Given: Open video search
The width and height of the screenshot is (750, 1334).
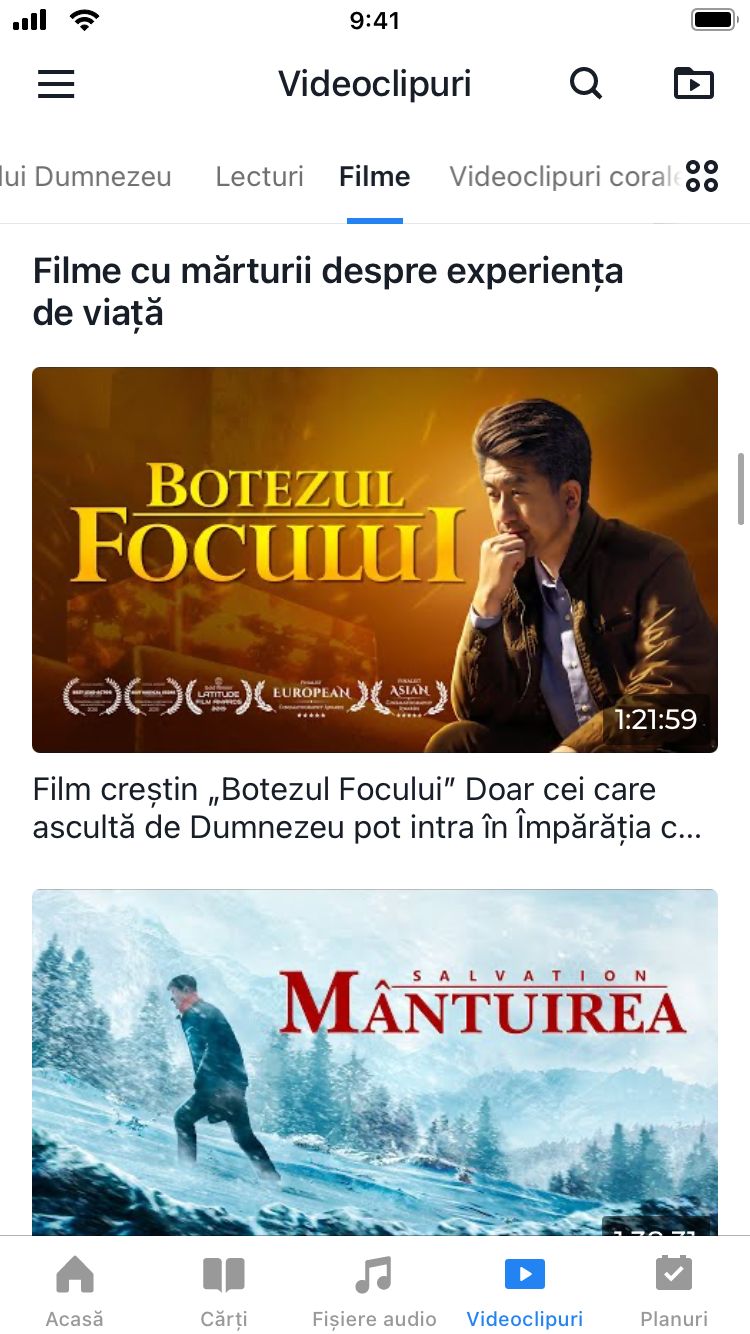Looking at the screenshot, I should point(586,84).
